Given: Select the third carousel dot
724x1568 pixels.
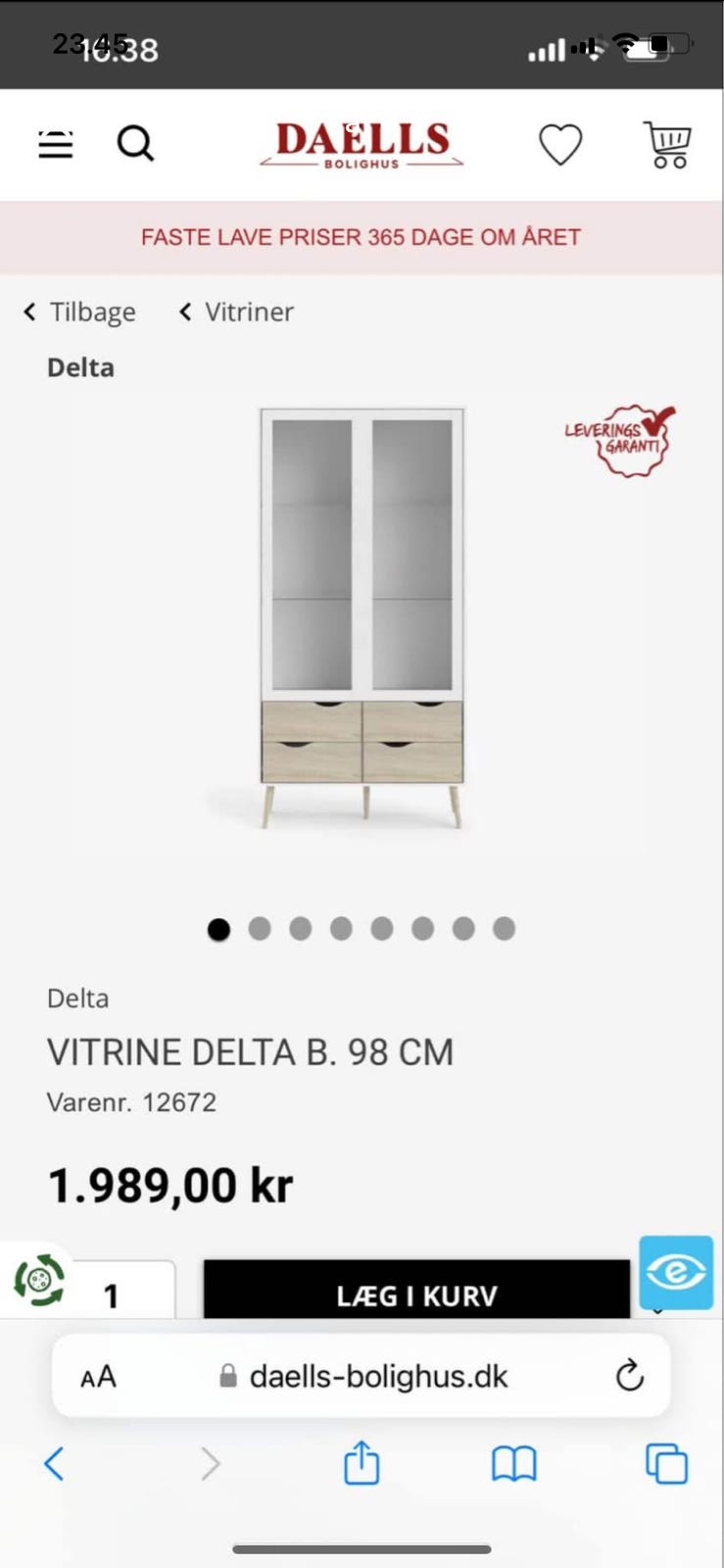Looking at the screenshot, I should click(x=300, y=929).
